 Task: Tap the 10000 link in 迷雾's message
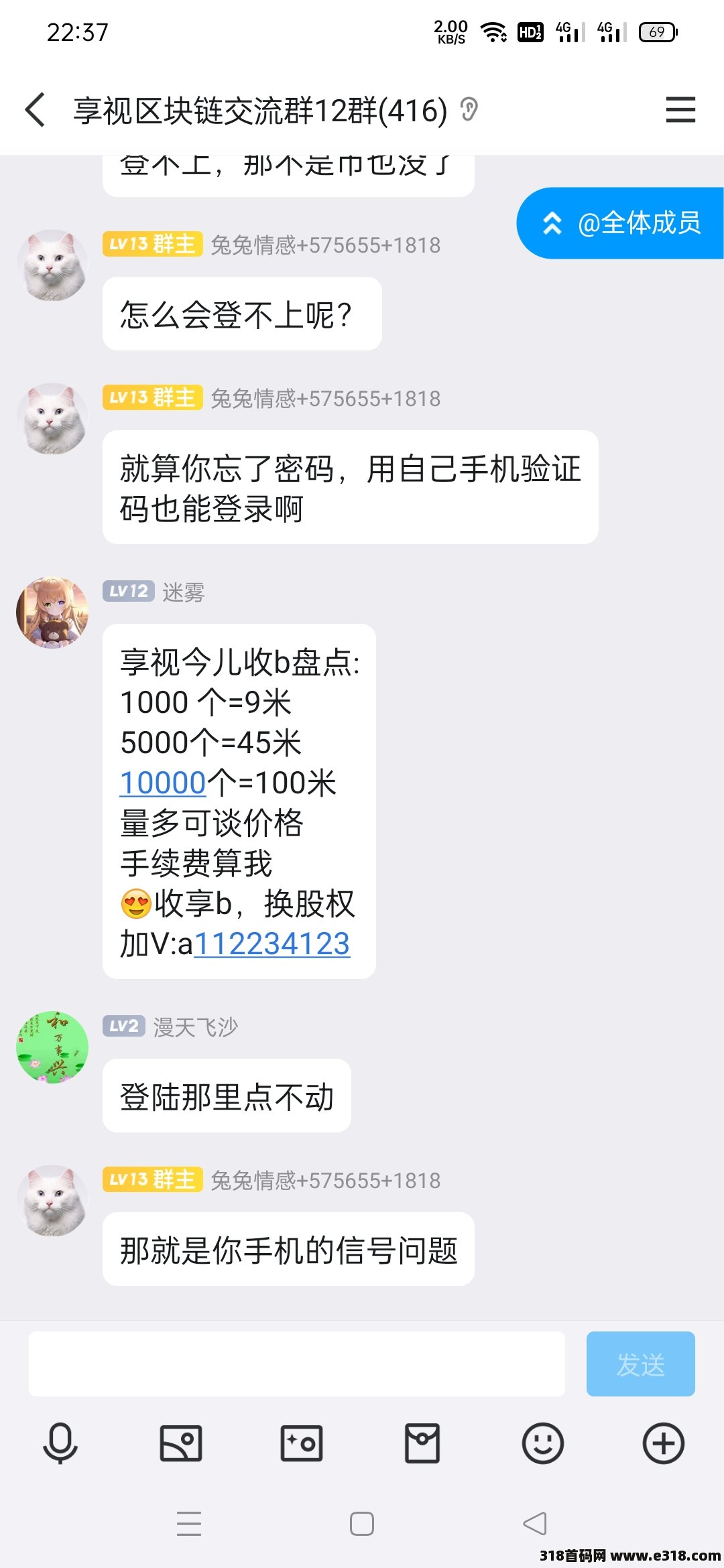click(x=162, y=783)
